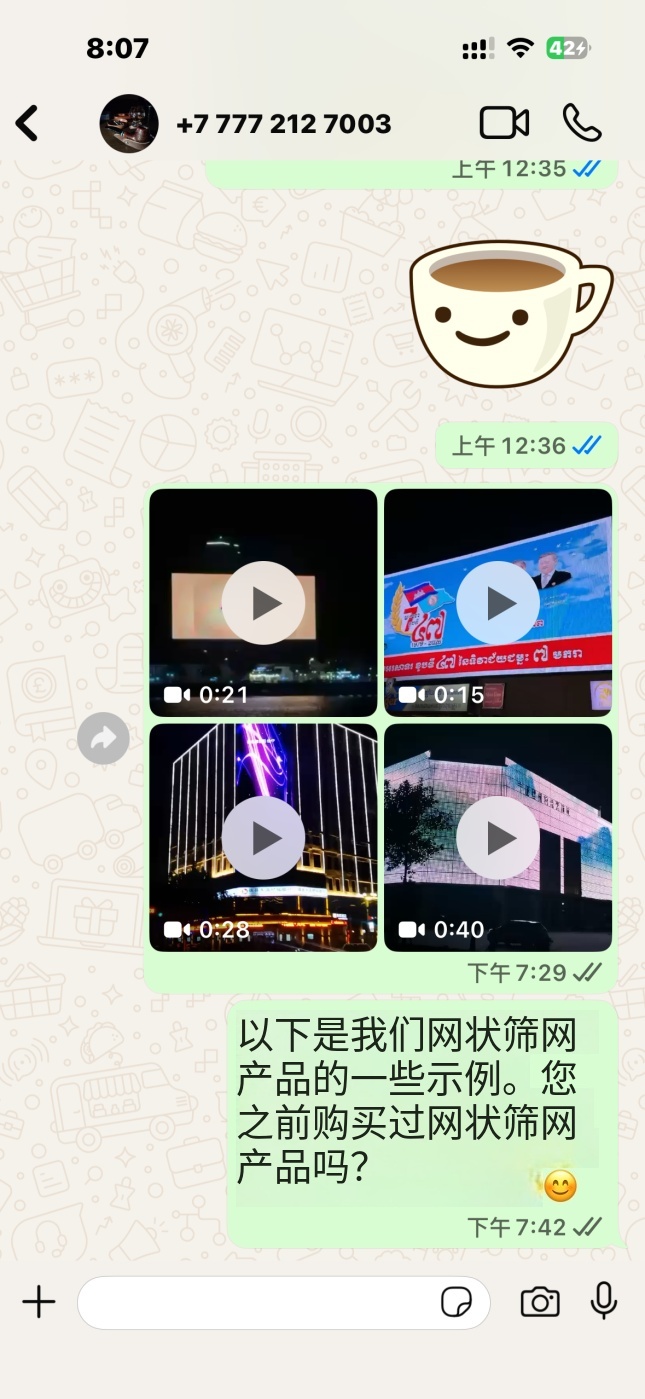Go back to the chat list

(x=27, y=124)
